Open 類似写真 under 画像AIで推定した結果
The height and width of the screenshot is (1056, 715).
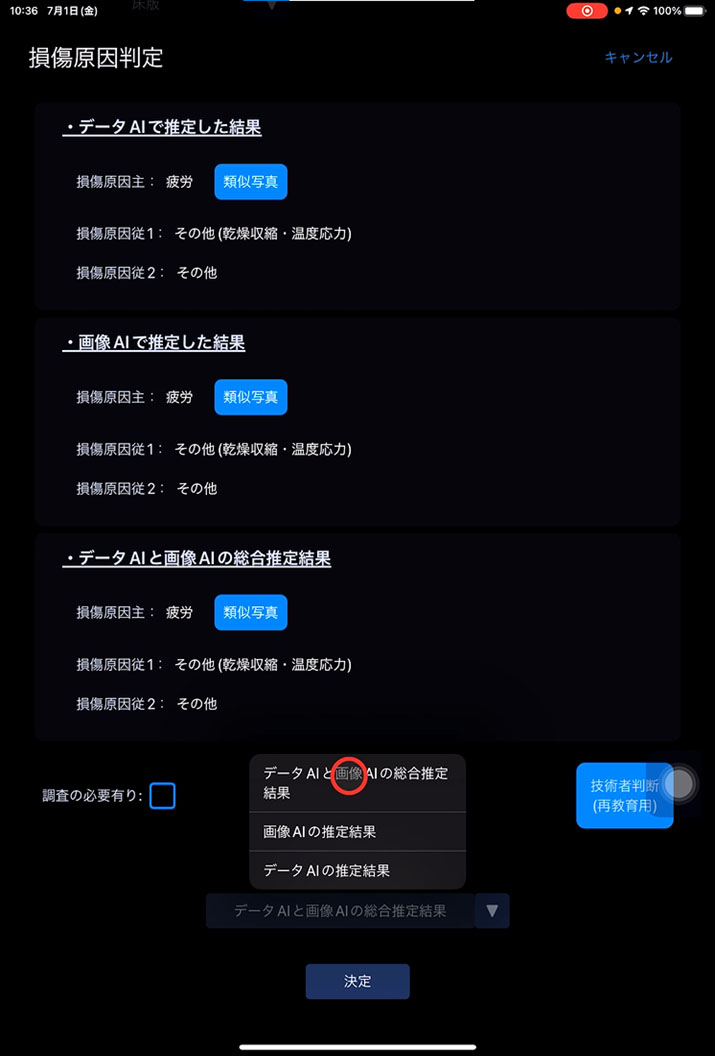coord(251,397)
